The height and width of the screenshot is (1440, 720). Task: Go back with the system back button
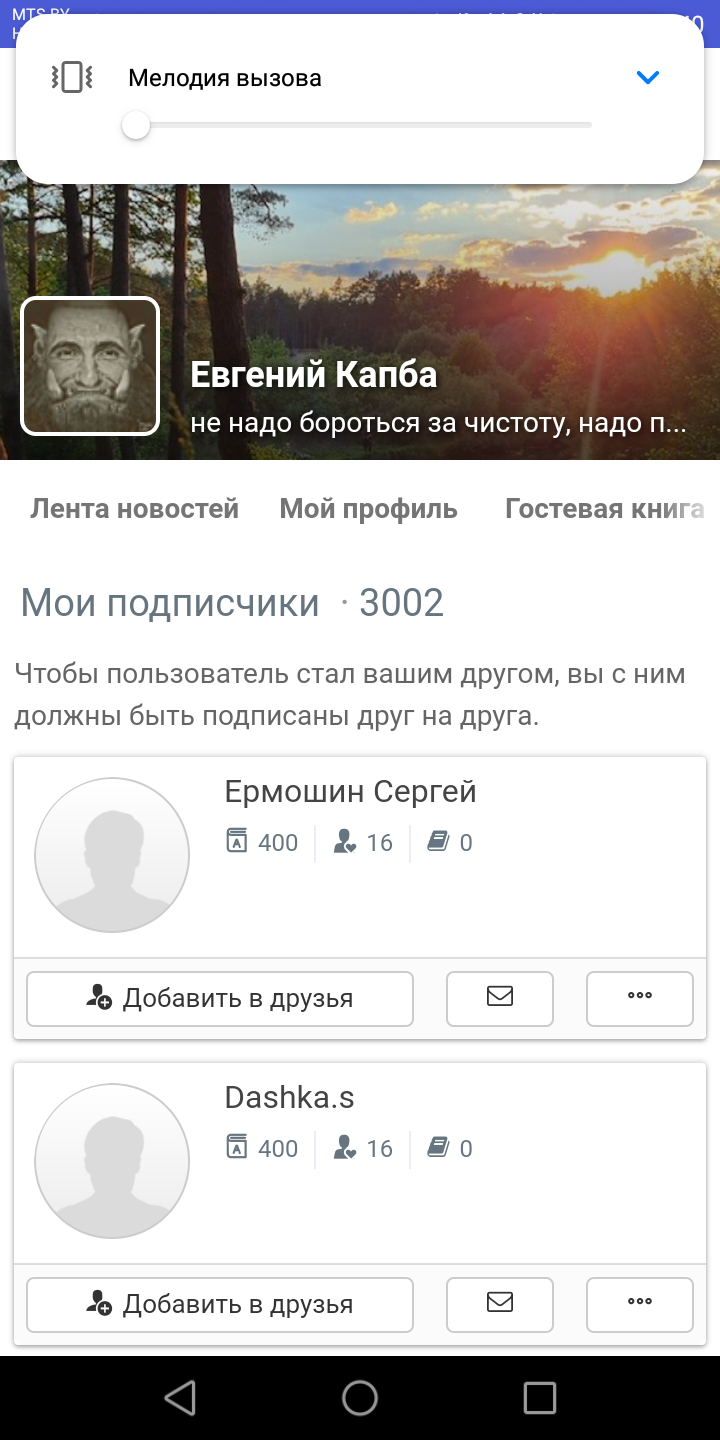tap(180, 1398)
